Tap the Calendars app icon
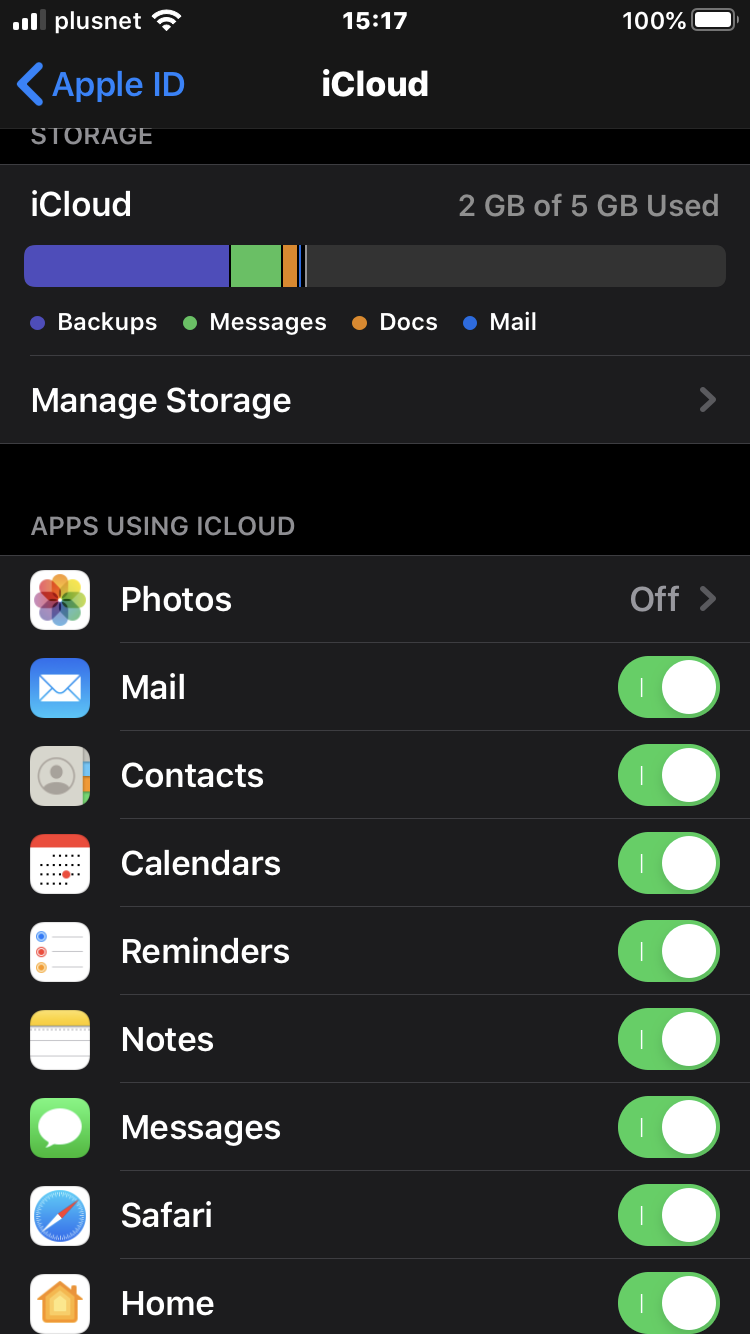The image size is (750, 1334). pyautogui.click(x=59, y=863)
